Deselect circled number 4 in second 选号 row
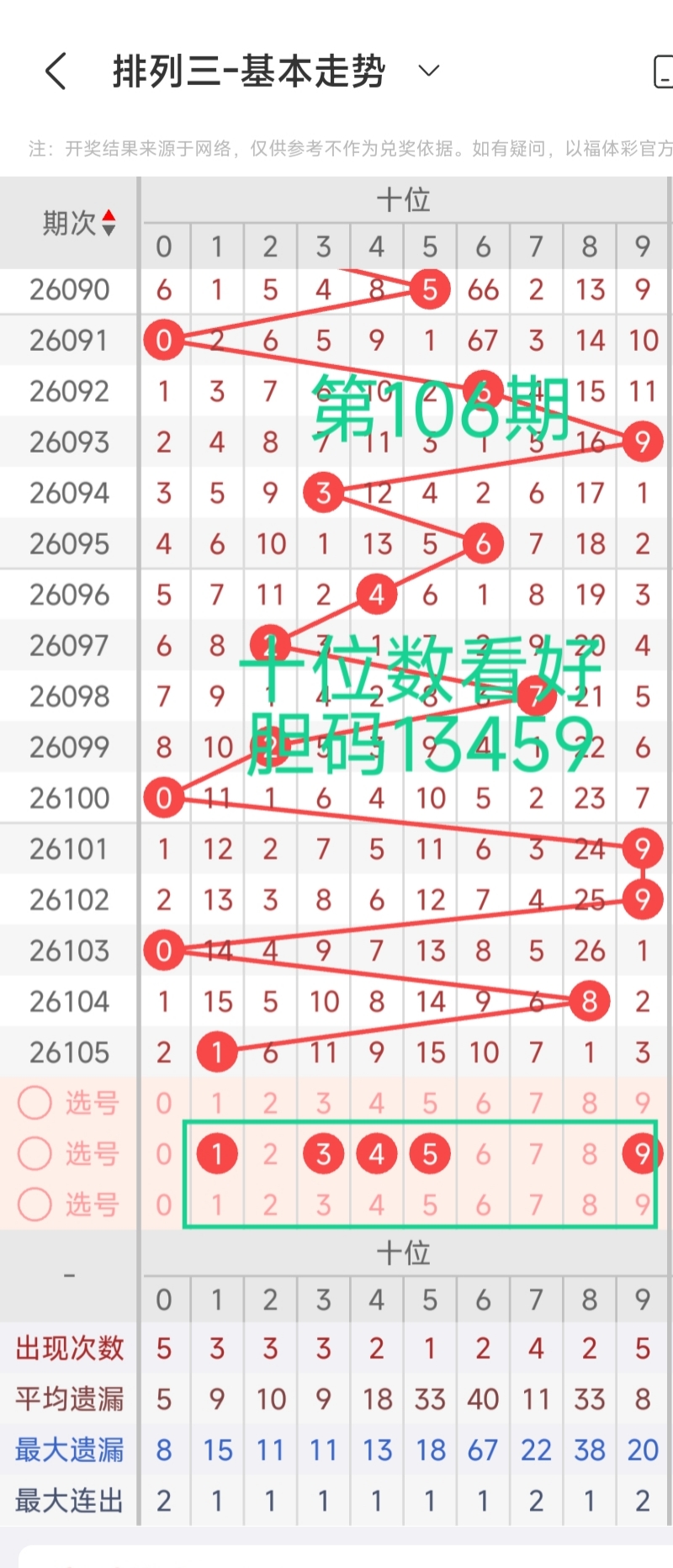673x1568 pixels. pos(377,1153)
